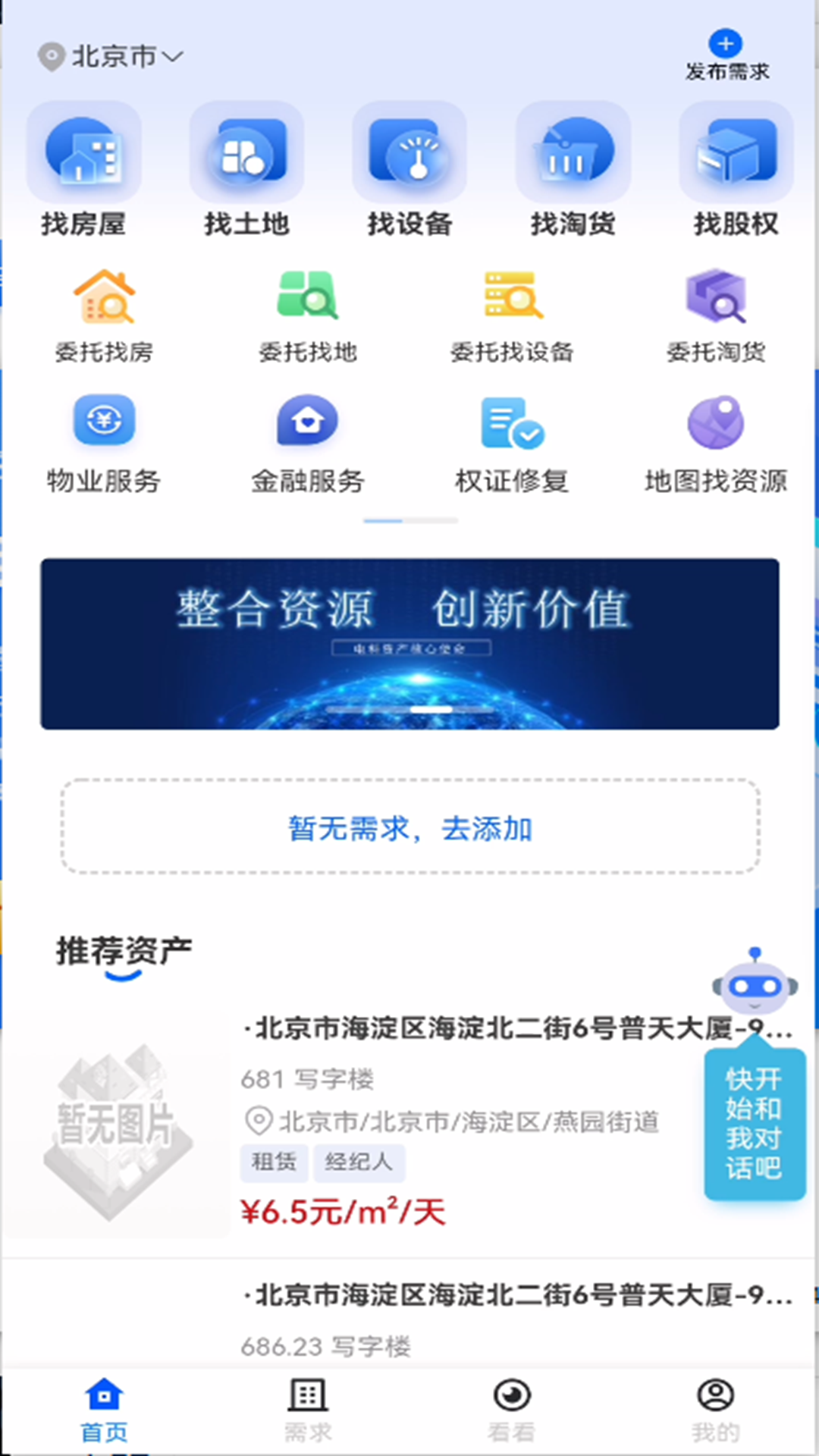The image size is (819, 1456).
Task: Open the 整合资源 创新价值 banner
Action: pos(409,644)
